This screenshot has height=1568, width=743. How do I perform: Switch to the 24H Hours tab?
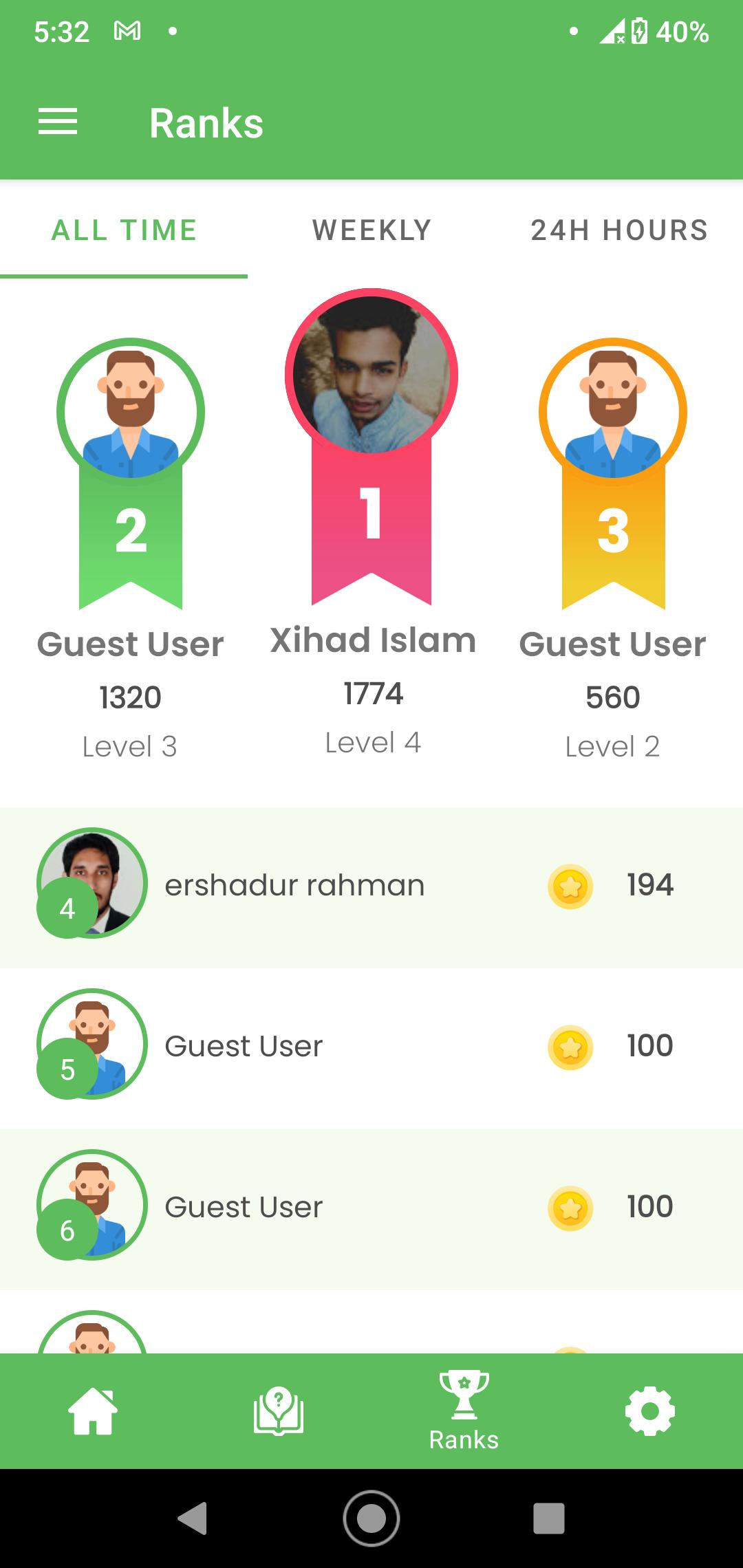click(619, 230)
